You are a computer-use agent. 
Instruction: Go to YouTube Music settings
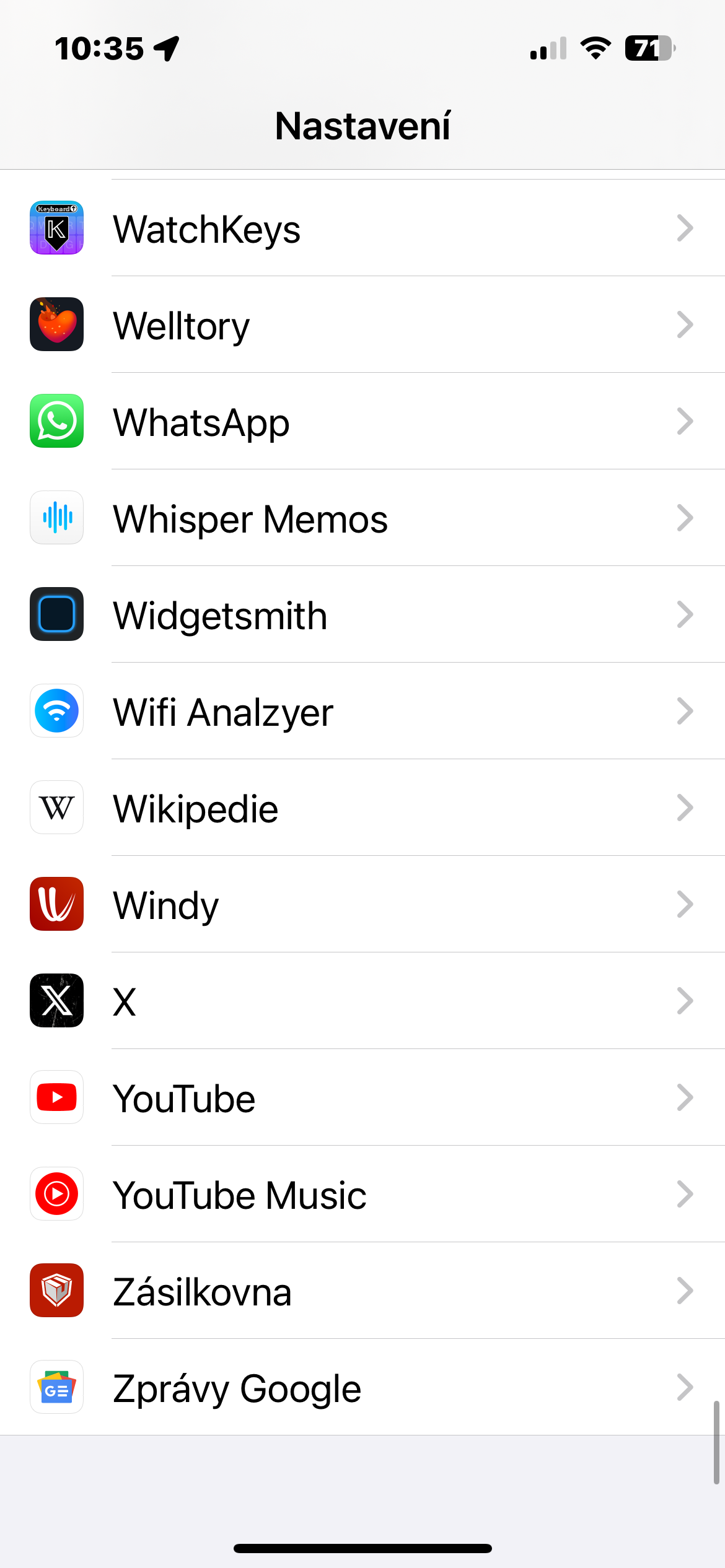tap(362, 1195)
